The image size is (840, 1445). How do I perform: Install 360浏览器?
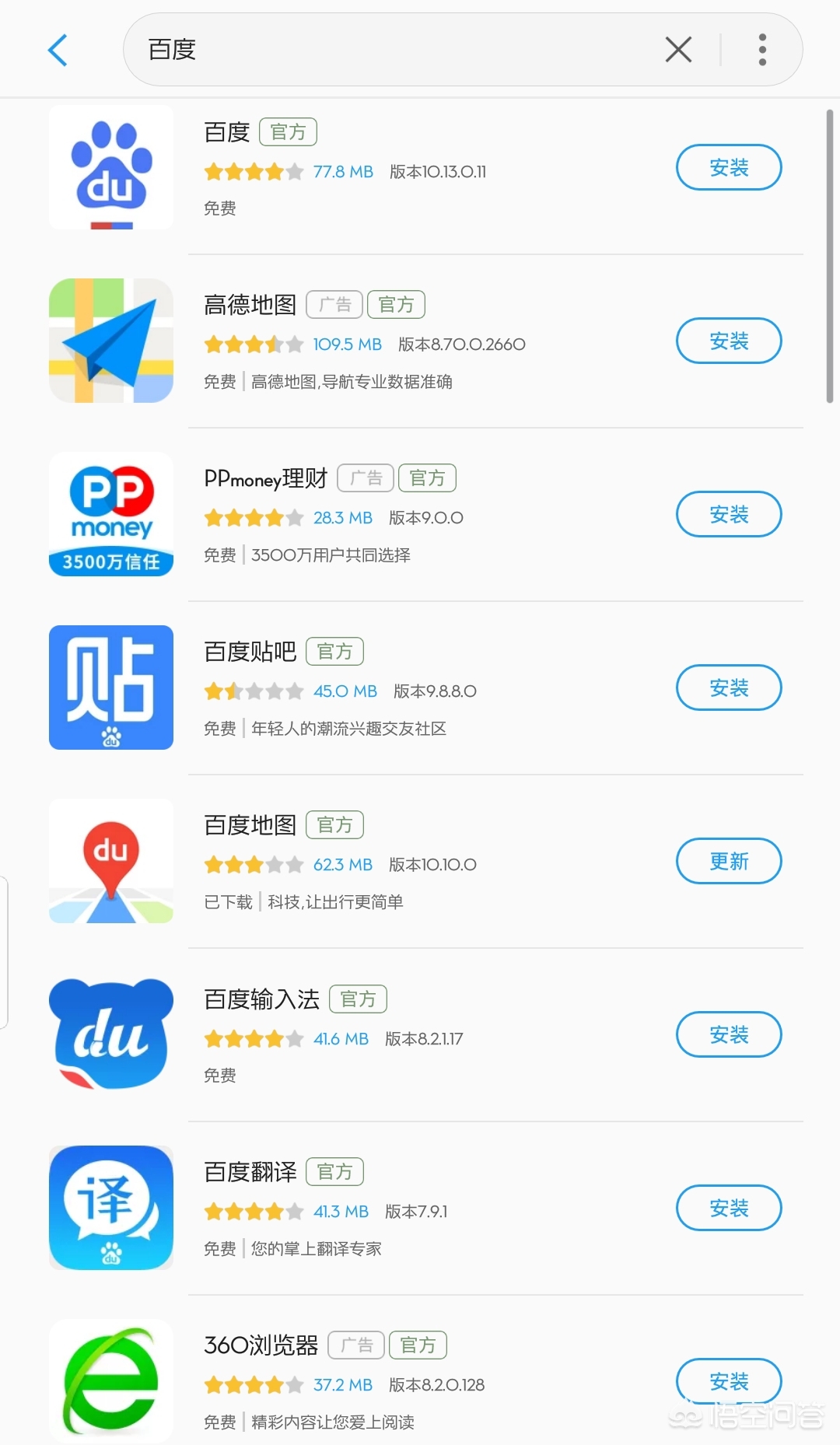pos(728,1381)
